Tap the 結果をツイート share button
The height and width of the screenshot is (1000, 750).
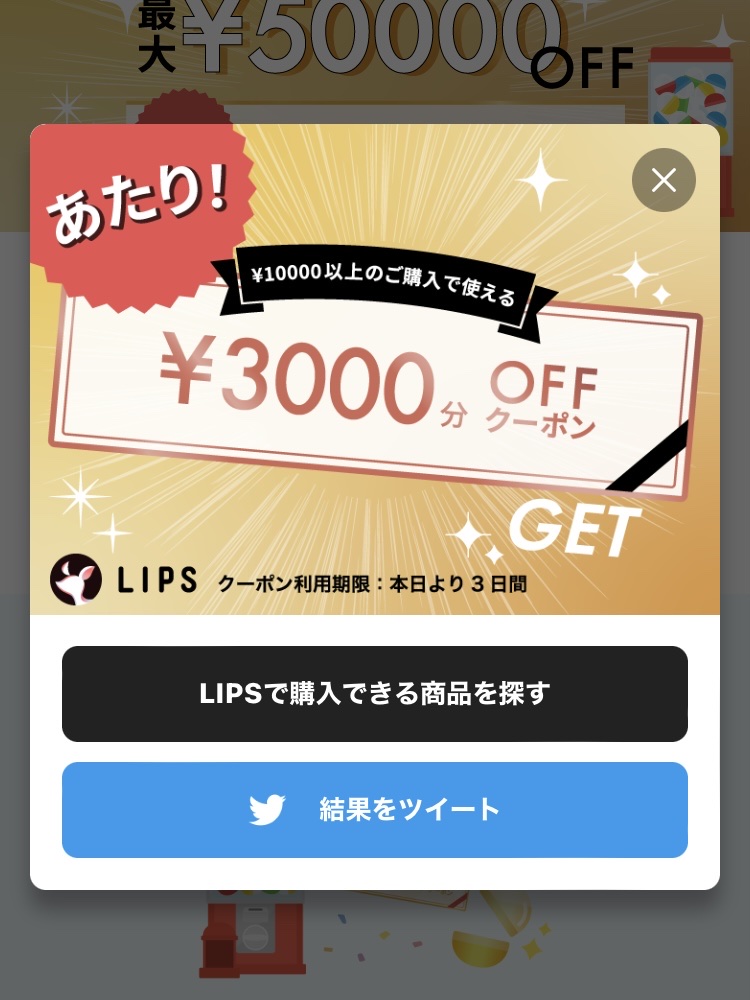pos(375,810)
